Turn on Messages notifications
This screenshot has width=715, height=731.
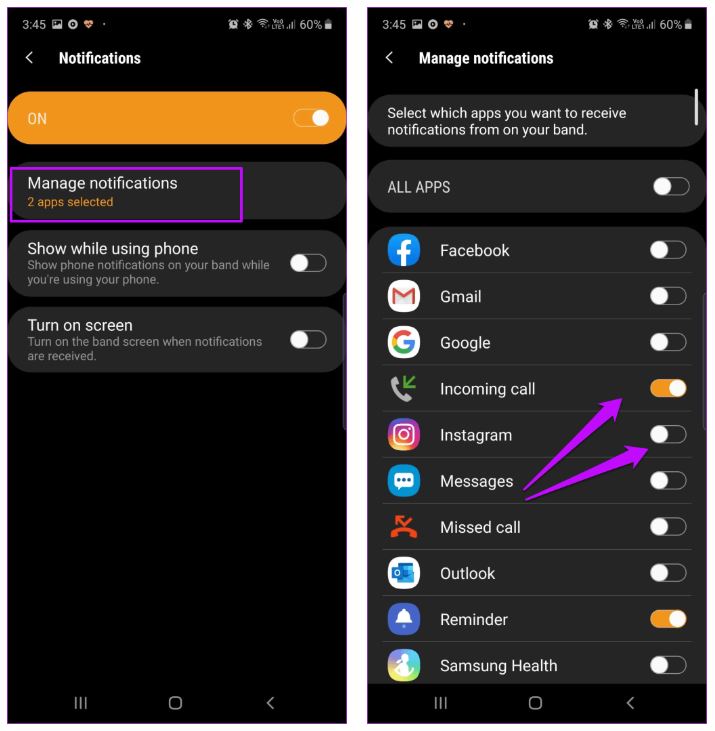tap(668, 481)
